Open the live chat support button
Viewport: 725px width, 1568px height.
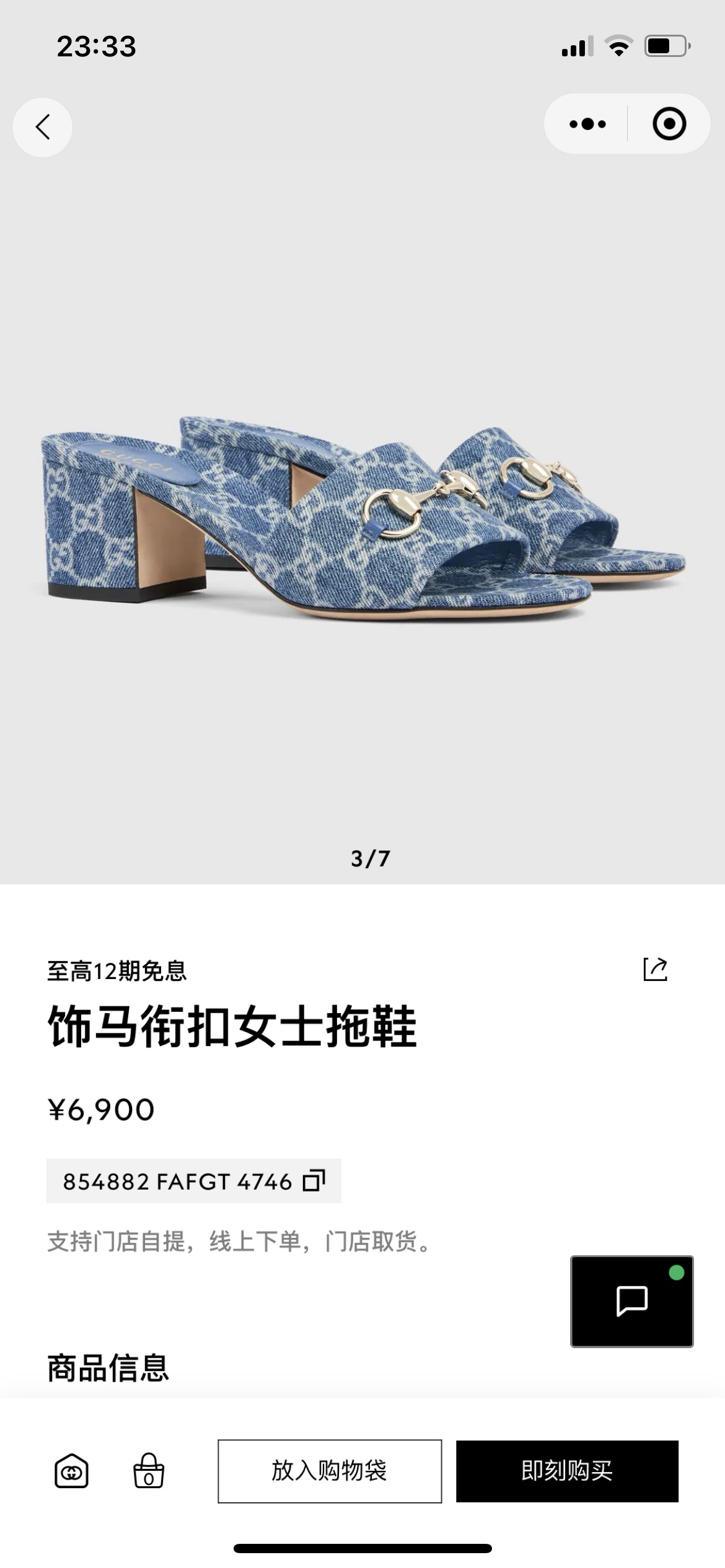[631, 1300]
